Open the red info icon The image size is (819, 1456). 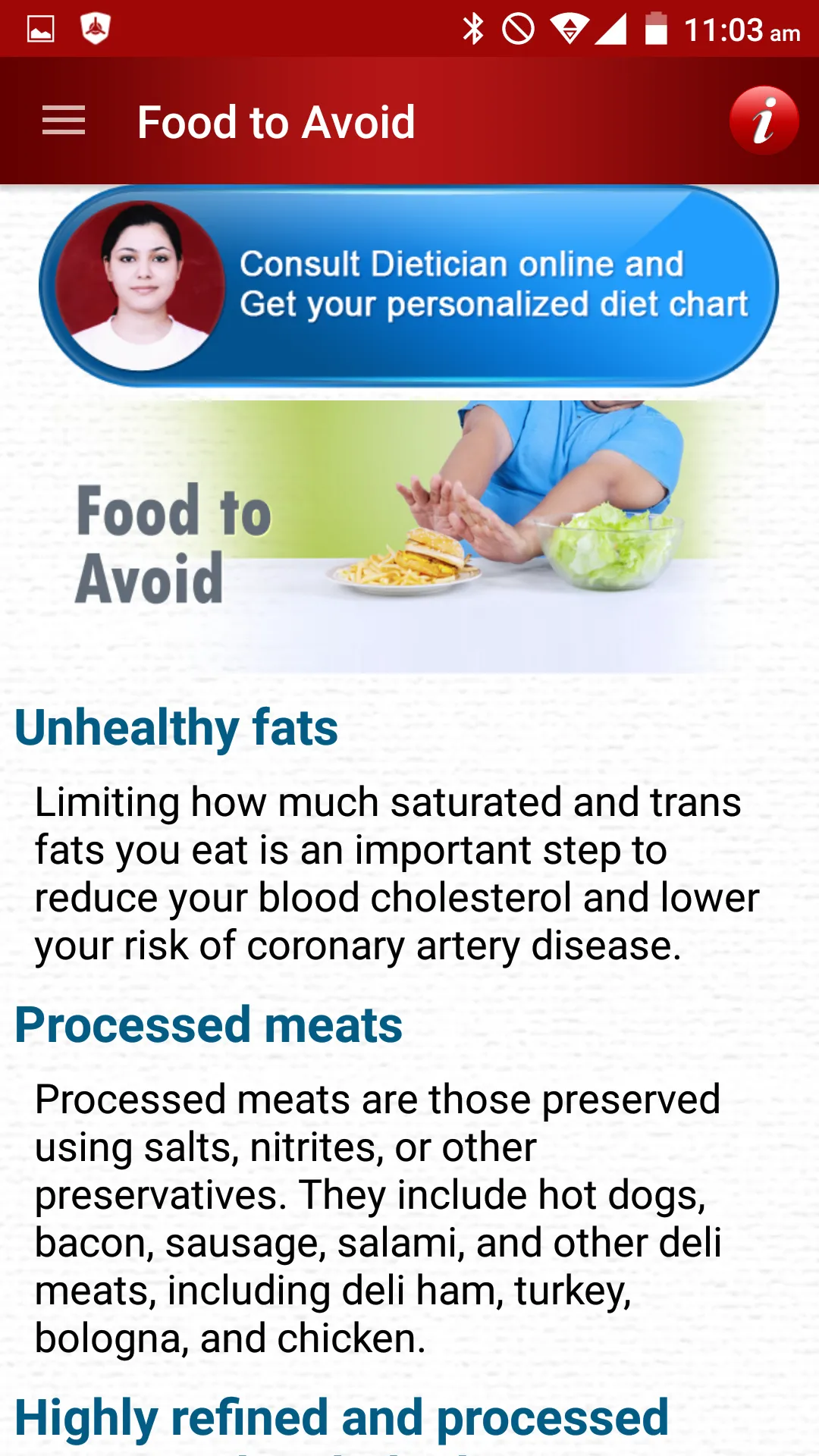(764, 121)
